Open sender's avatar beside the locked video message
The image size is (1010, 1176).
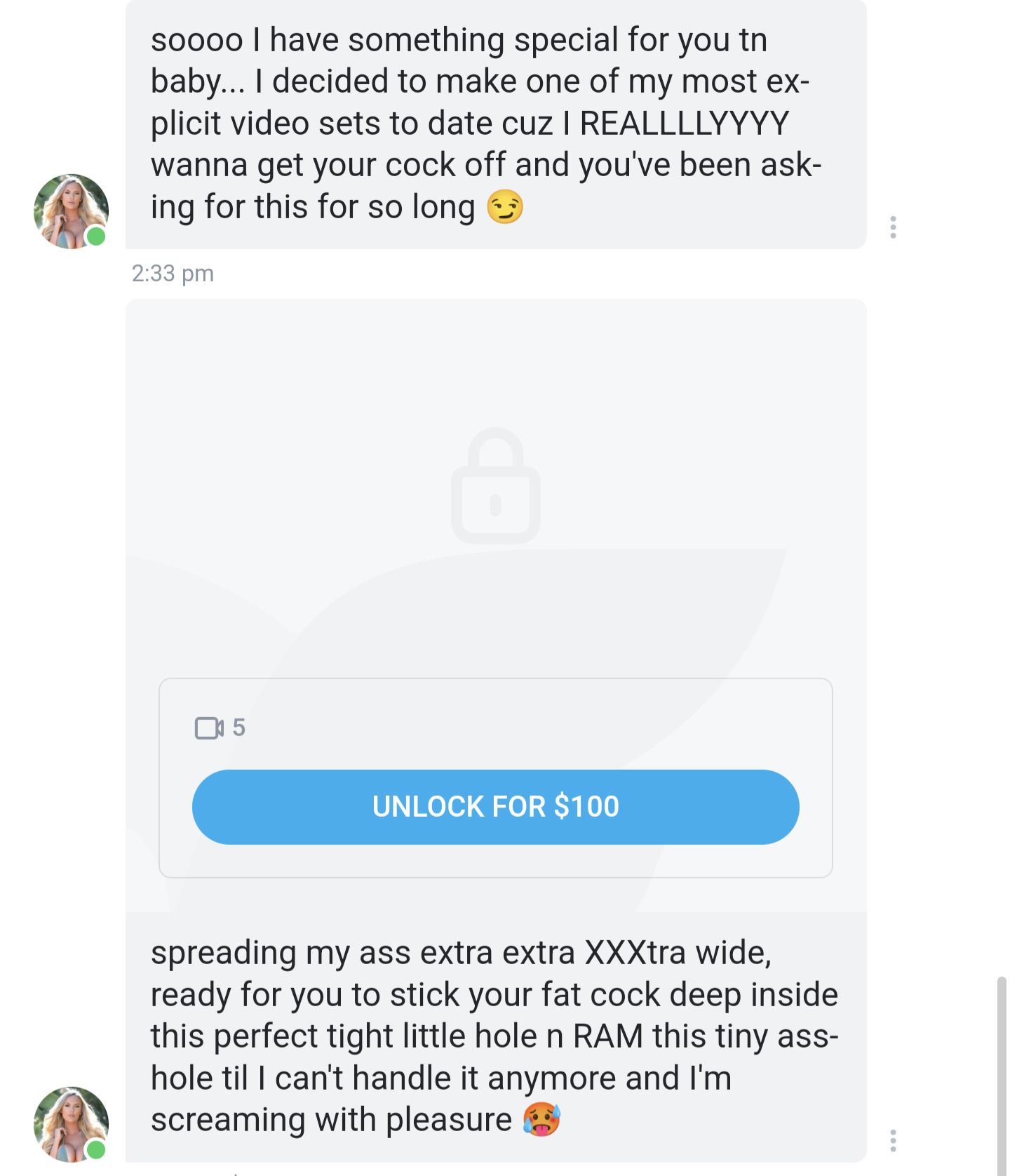click(x=71, y=1124)
